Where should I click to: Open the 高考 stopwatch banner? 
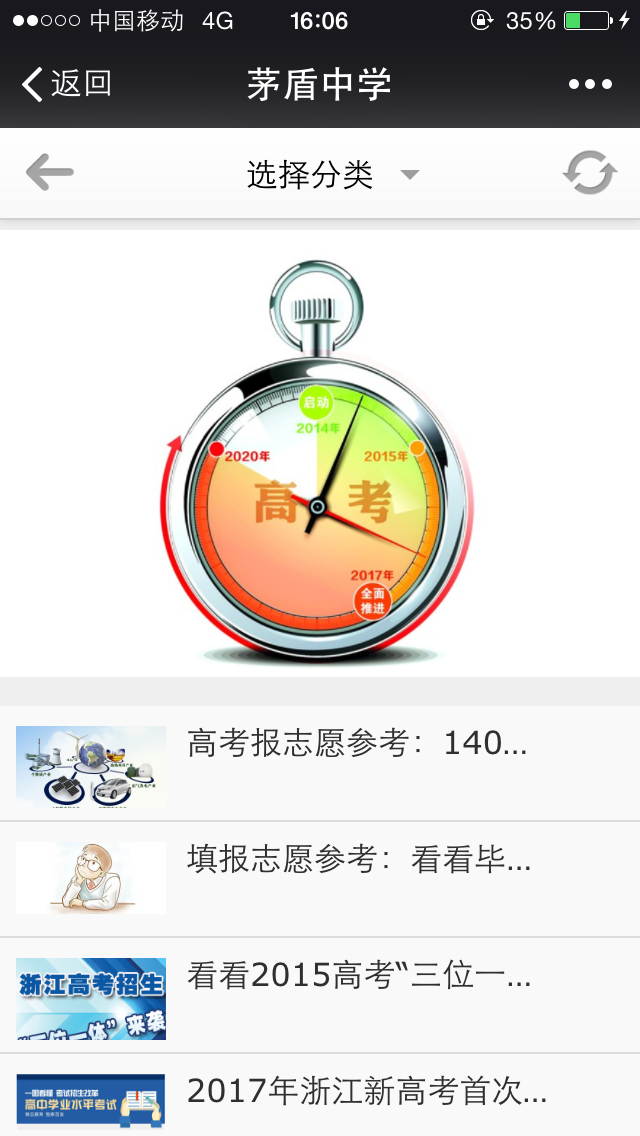point(320,454)
